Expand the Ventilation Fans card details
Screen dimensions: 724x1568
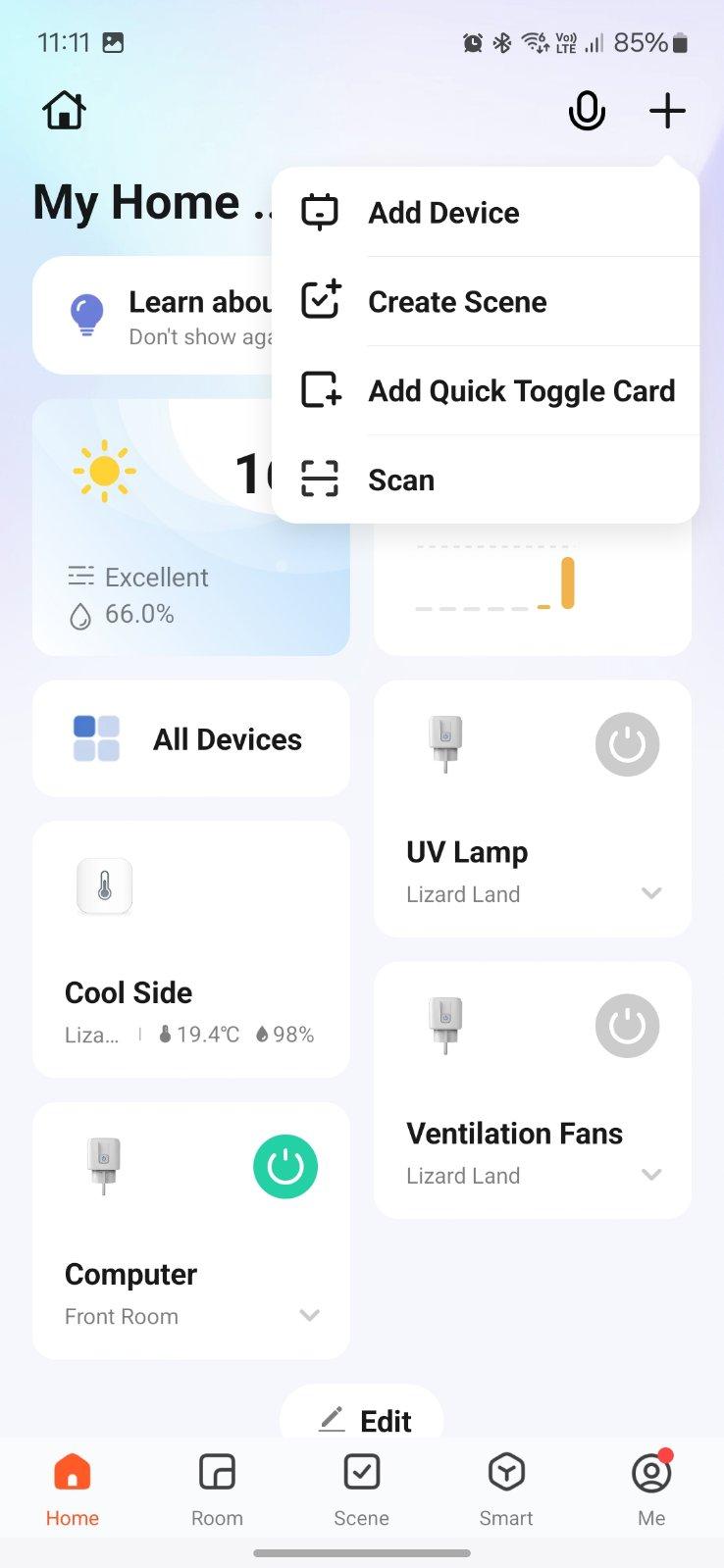tap(651, 1175)
